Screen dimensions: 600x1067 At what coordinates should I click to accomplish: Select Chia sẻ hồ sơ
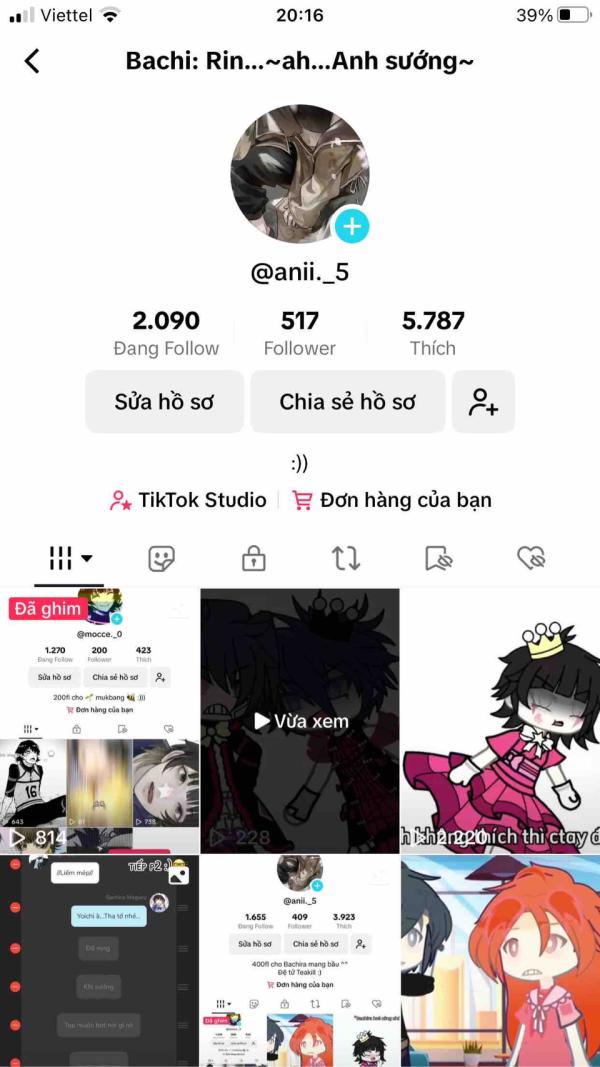click(x=347, y=402)
